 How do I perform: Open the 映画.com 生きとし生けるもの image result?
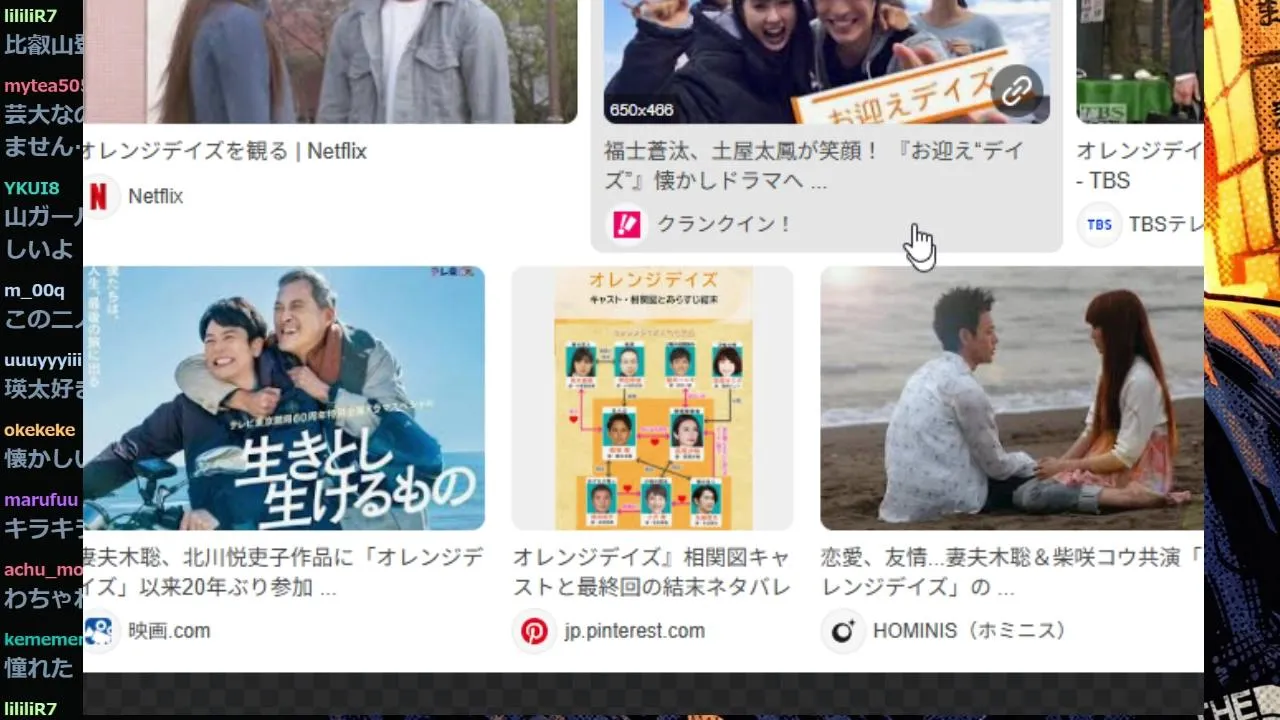tap(284, 398)
